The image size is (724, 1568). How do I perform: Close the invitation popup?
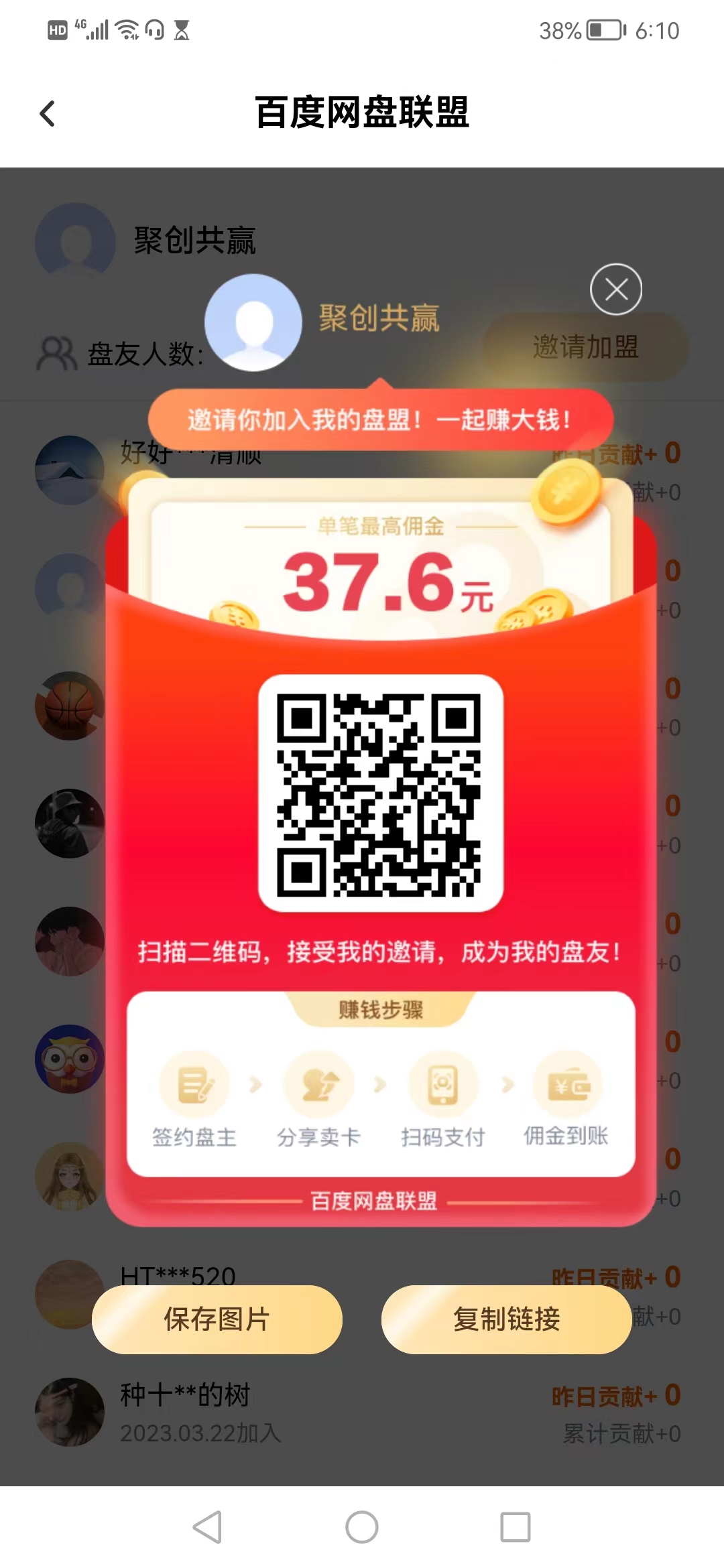point(615,289)
